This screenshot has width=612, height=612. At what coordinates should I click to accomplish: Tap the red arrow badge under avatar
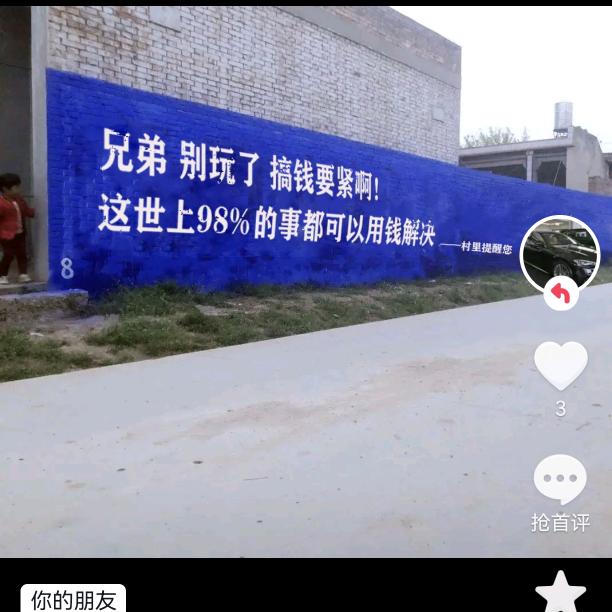561,294
